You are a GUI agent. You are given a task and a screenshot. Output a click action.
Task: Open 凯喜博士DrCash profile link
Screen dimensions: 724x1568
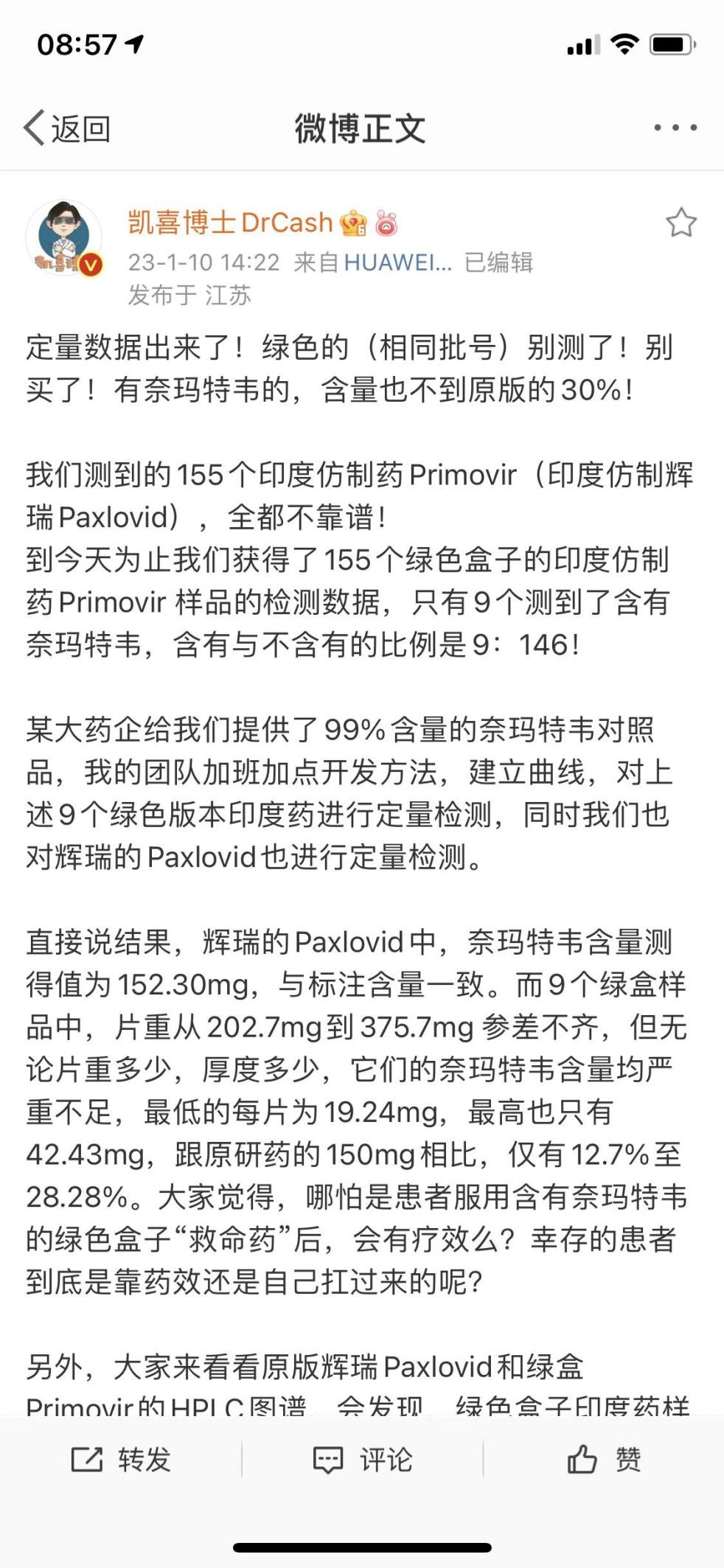tap(230, 222)
